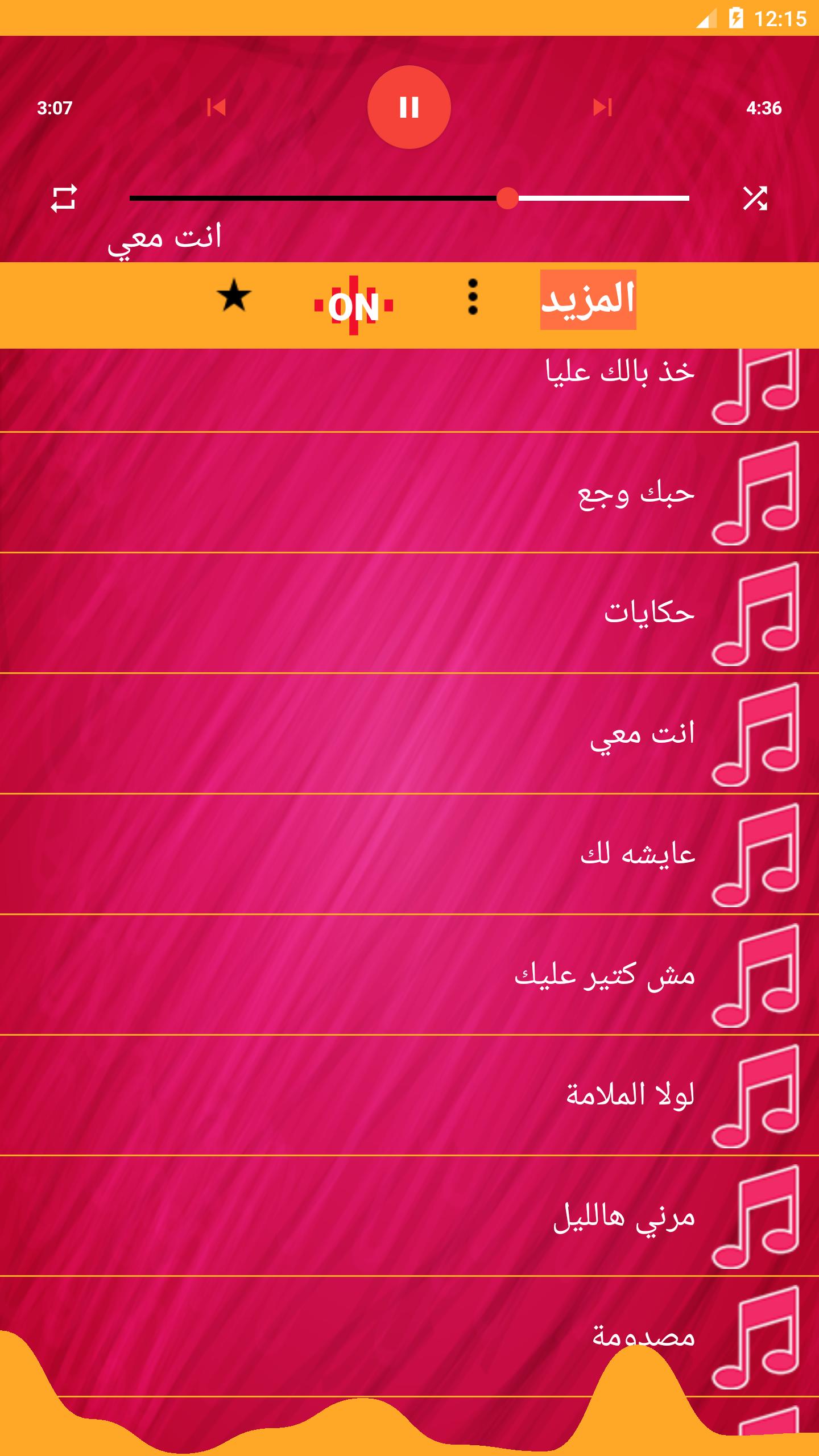819x1456 pixels.
Task: Play the song حكايات
Action: coord(649,614)
